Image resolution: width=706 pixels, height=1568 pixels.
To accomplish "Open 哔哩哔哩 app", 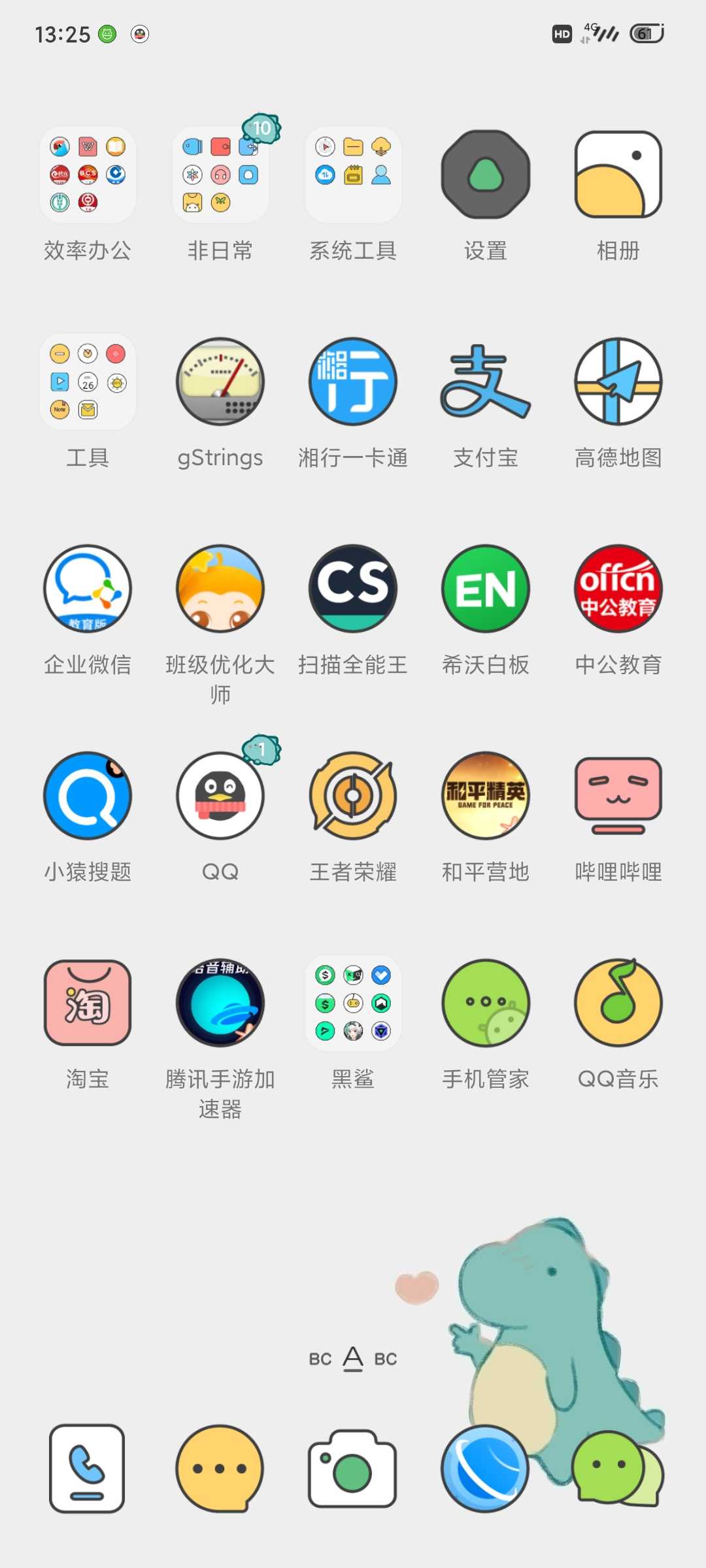I will click(x=618, y=796).
